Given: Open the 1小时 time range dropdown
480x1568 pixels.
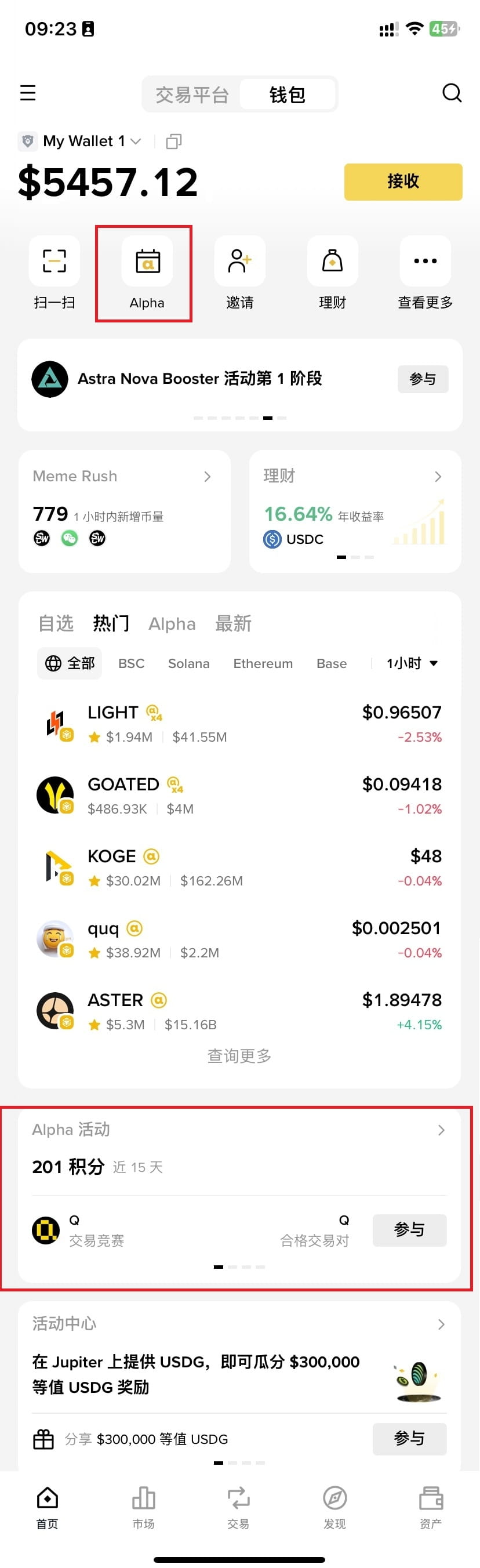Looking at the screenshot, I should (x=412, y=663).
